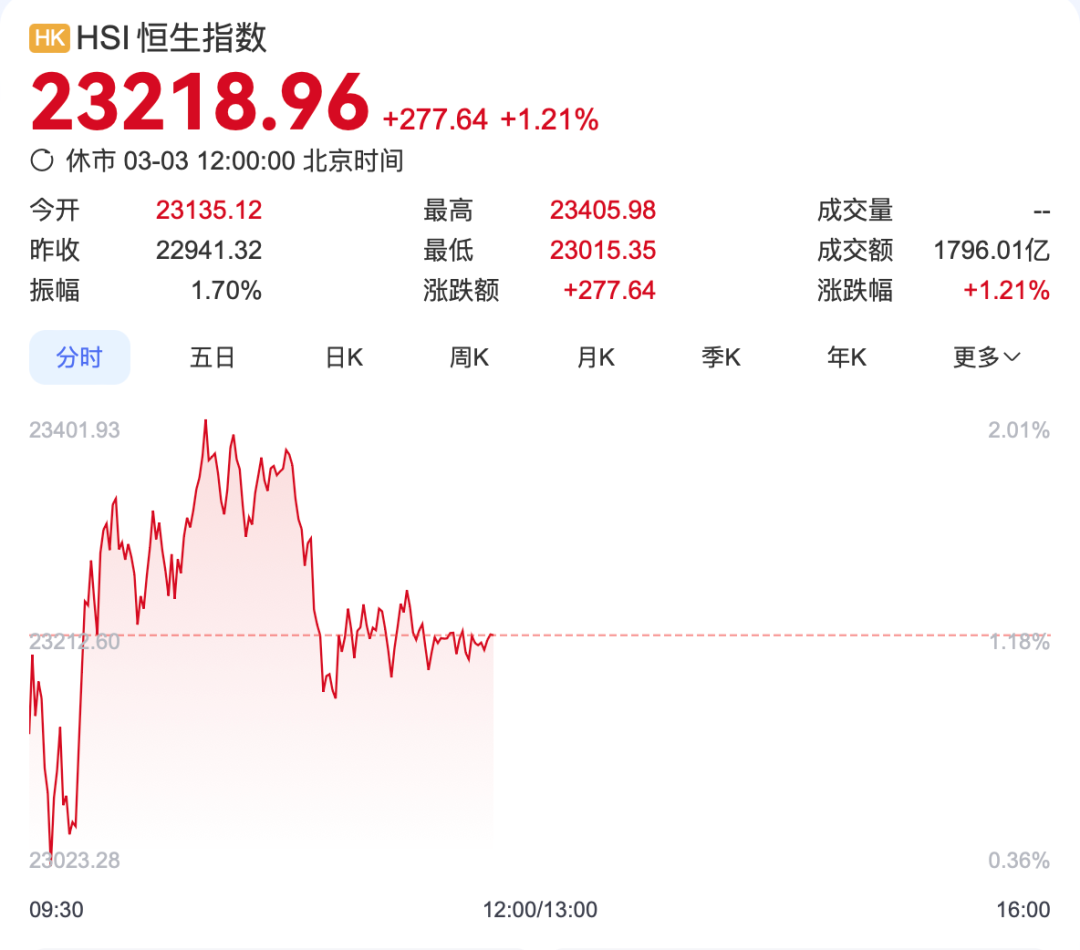1080x950 pixels.
Task: Switch to the 月K tab
Action: (x=596, y=357)
